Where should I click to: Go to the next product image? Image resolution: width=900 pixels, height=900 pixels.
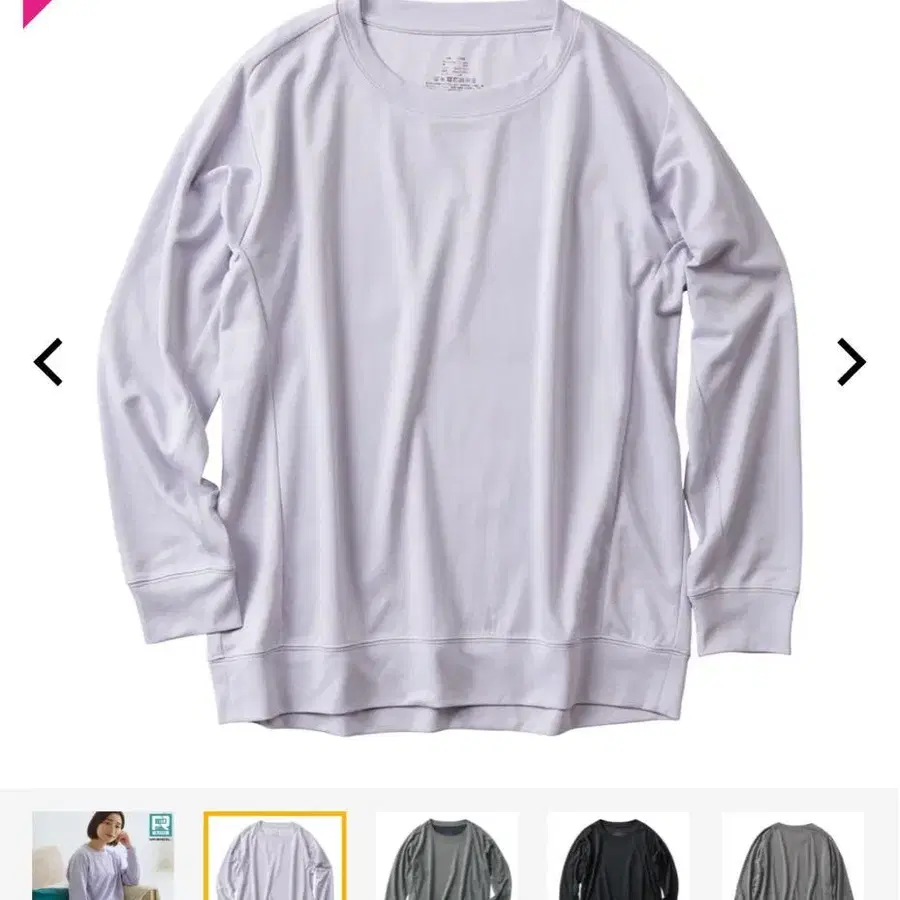pyautogui.click(x=851, y=362)
